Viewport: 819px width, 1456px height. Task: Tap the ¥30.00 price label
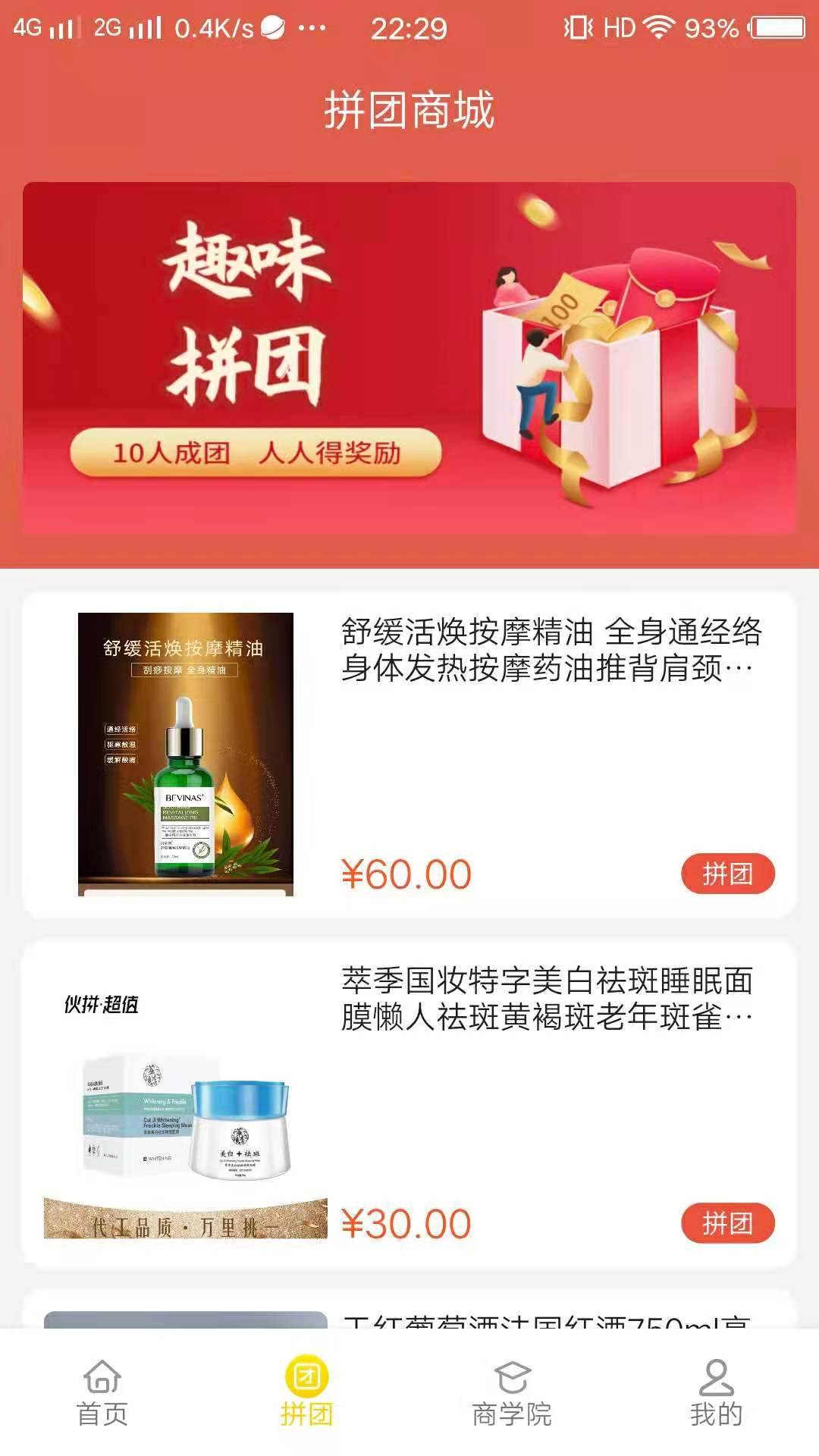click(x=406, y=1221)
